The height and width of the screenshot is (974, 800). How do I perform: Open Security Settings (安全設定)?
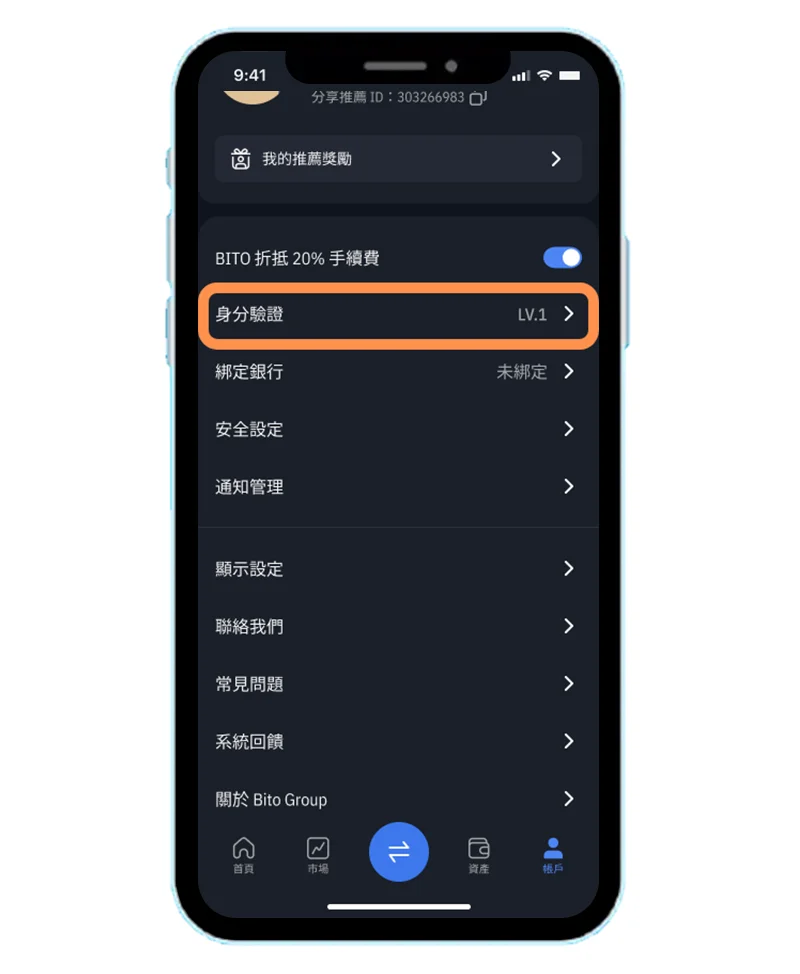click(398, 429)
